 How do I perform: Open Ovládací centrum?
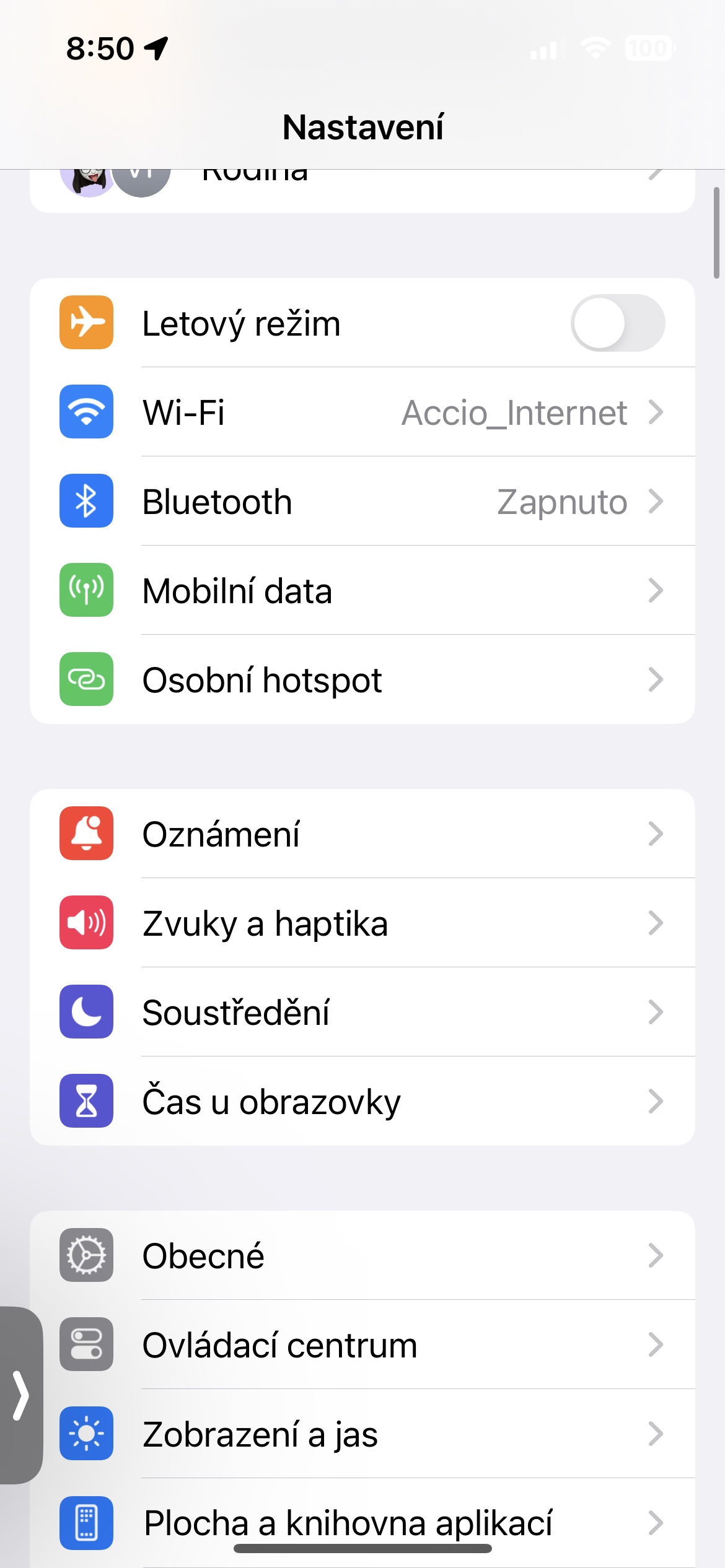pos(362,1344)
